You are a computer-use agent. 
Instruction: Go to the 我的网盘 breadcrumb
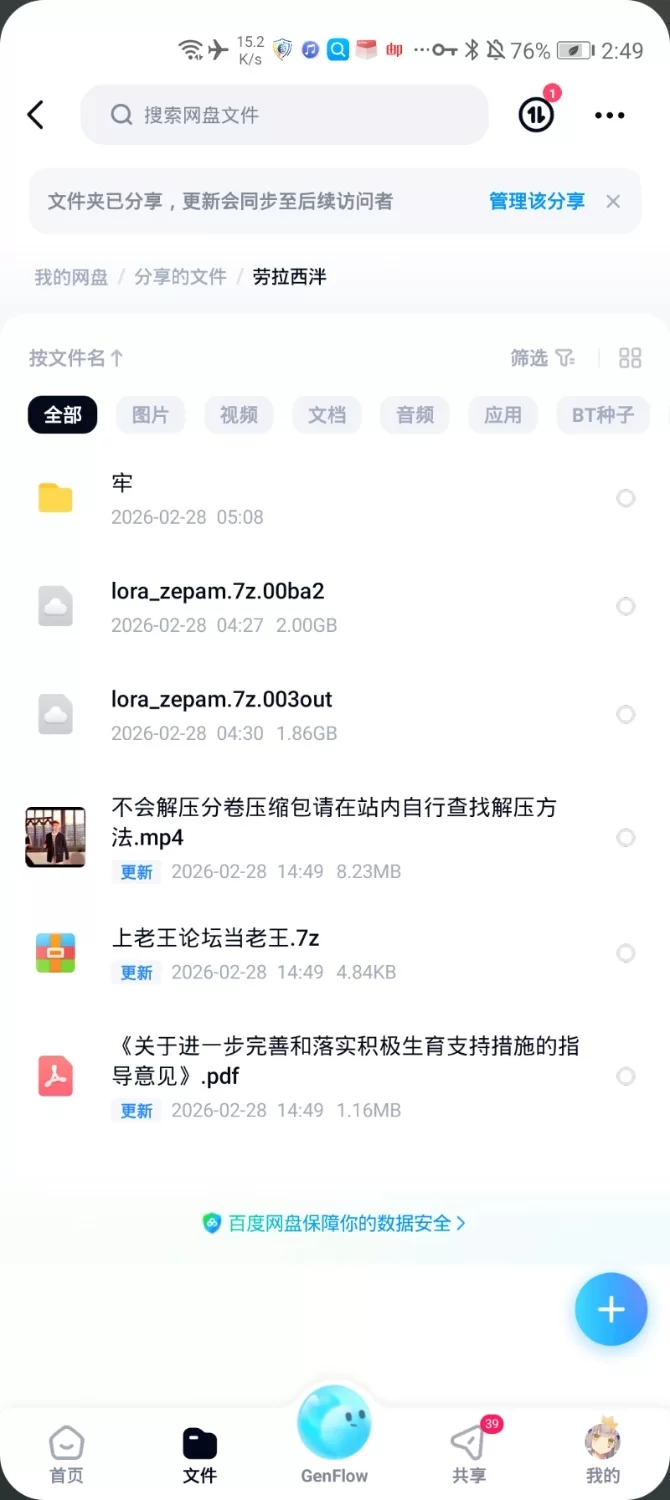pos(71,277)
